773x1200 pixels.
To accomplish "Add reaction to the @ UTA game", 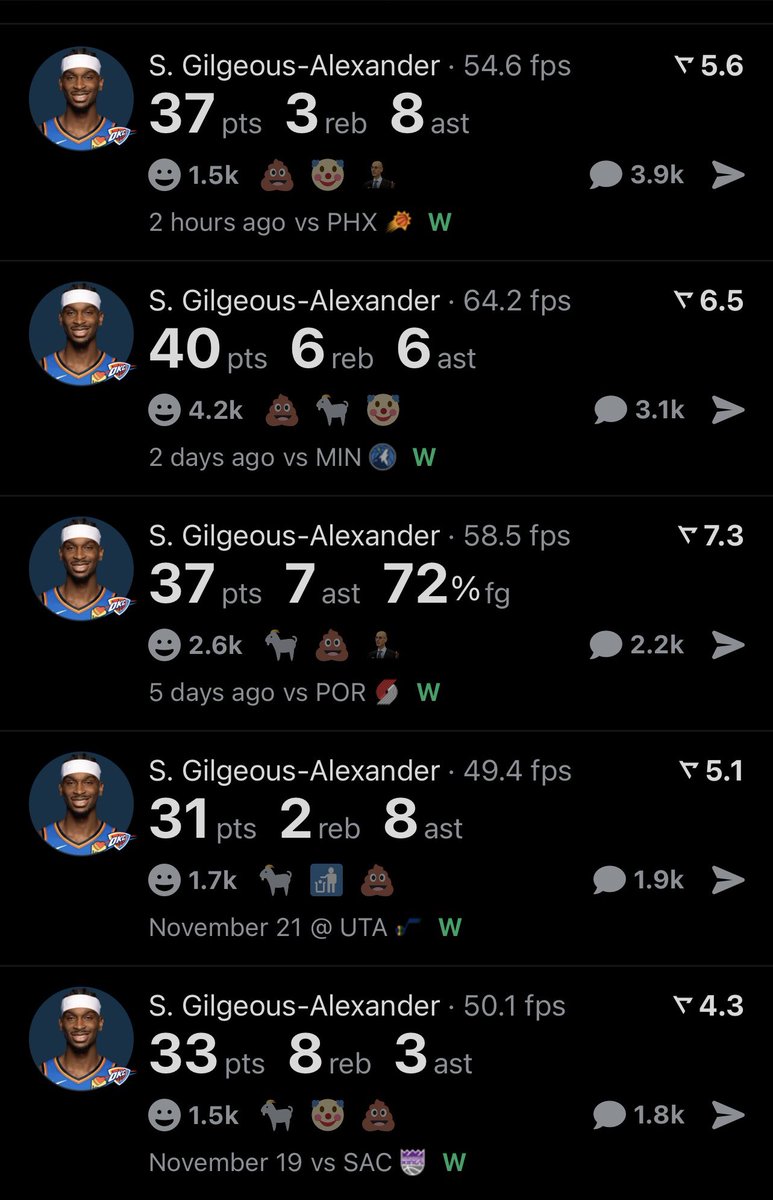I will coord(164,880).
